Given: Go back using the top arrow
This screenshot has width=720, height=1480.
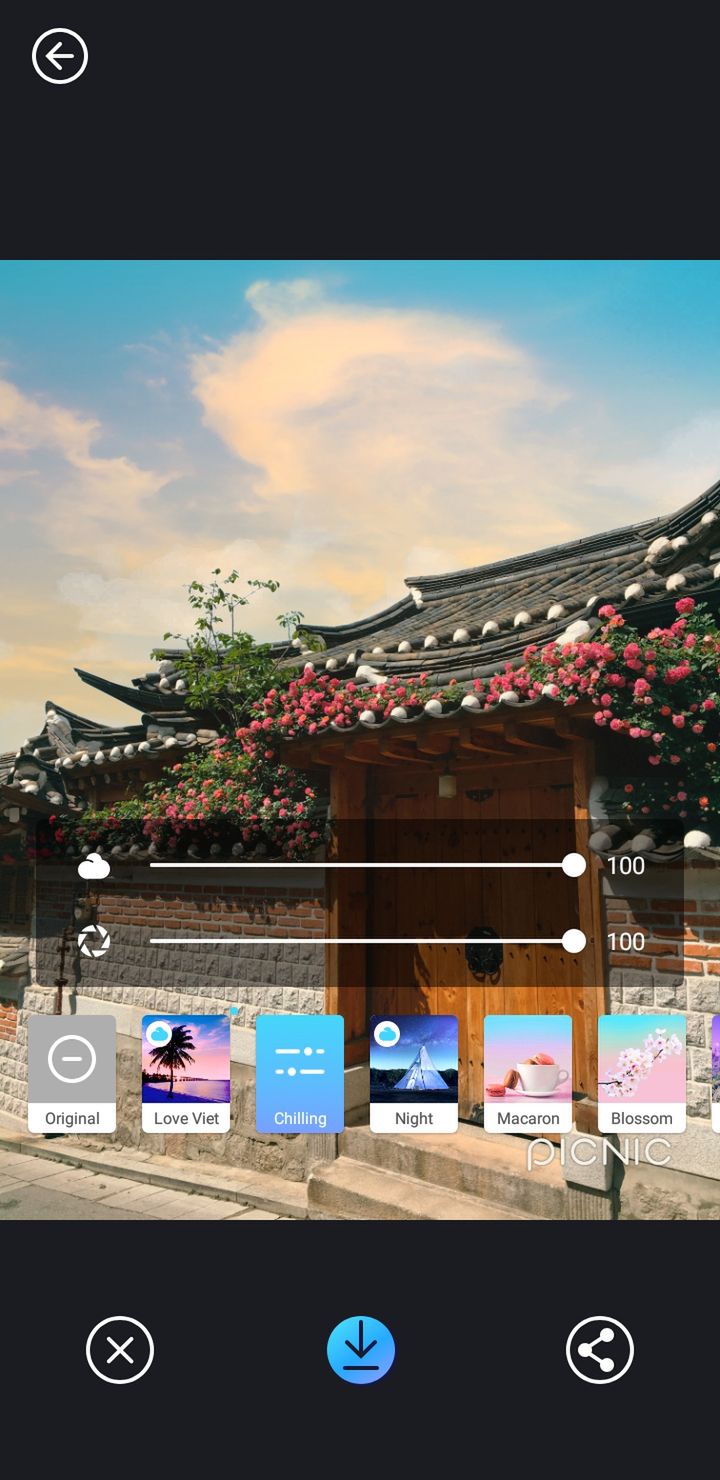Looking at the screenshot, I should pos(60,56).
